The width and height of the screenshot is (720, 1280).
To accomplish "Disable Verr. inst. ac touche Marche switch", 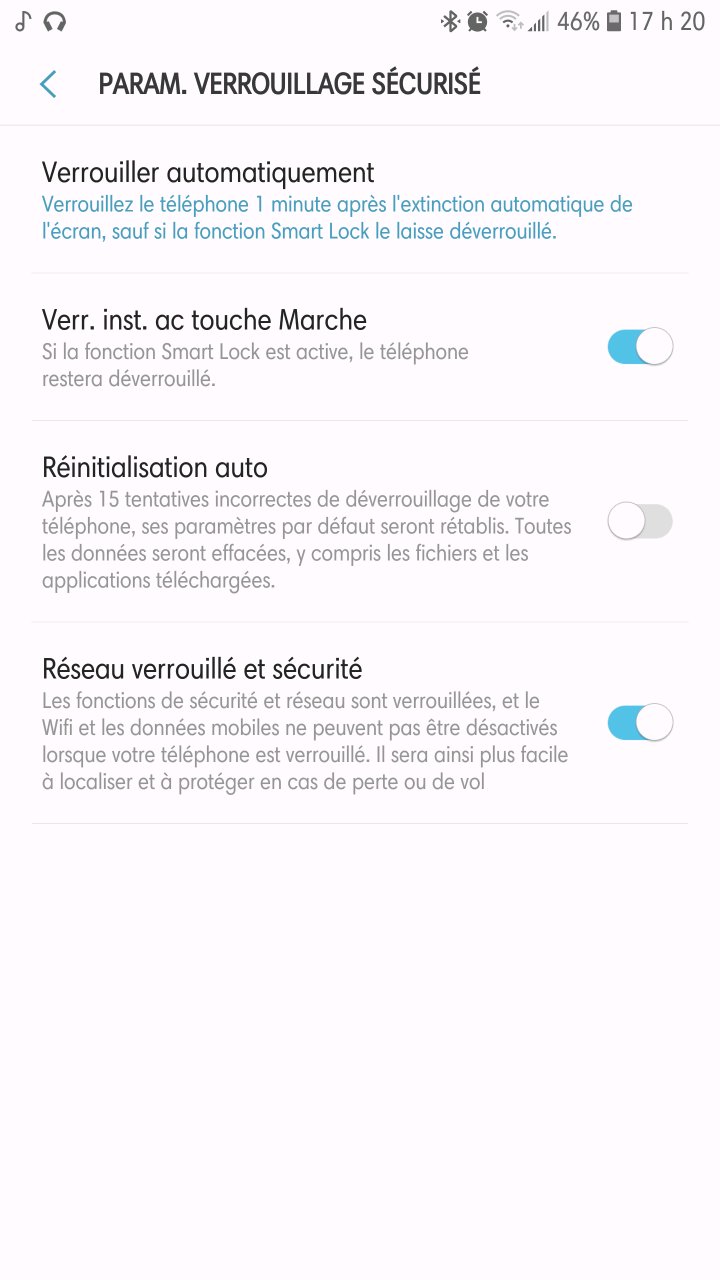I will coord(640,347).
